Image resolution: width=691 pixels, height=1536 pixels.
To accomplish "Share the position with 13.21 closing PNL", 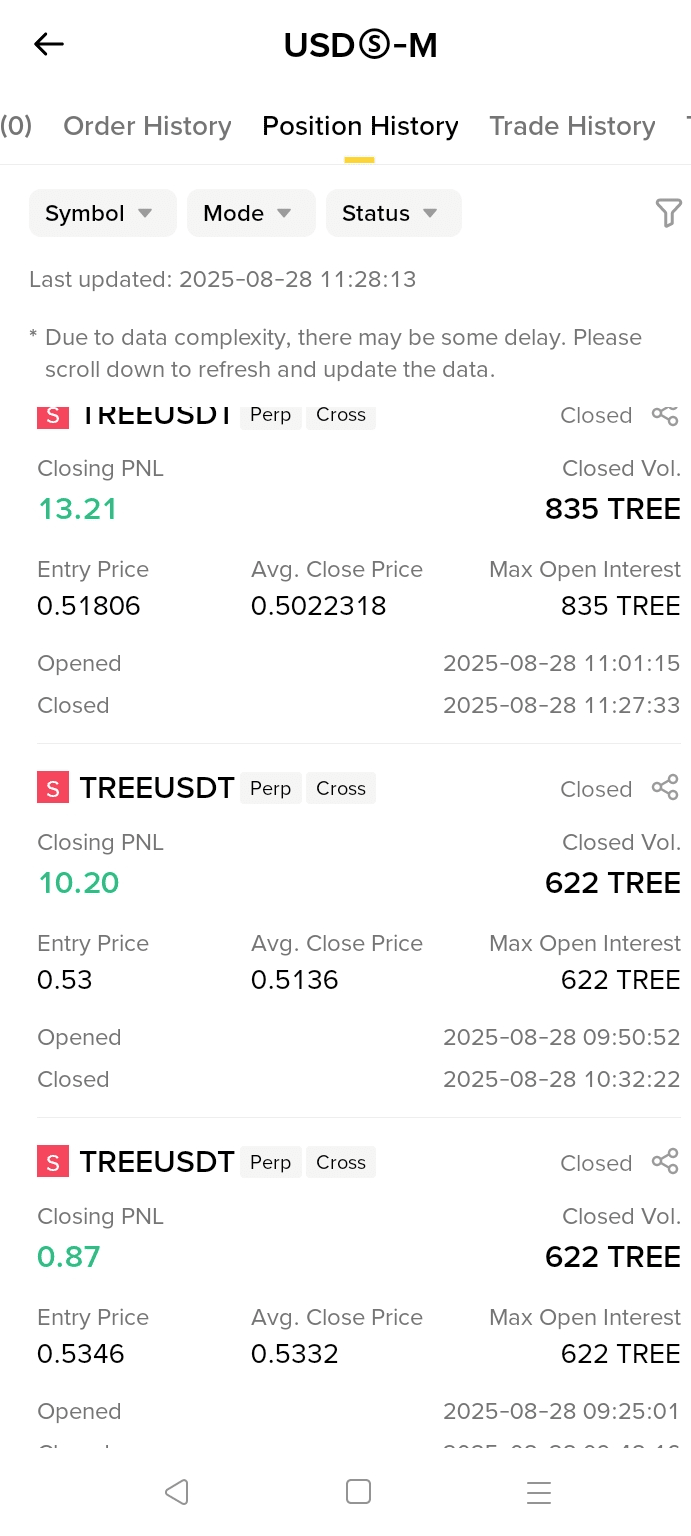I will (x=665, y=415).
